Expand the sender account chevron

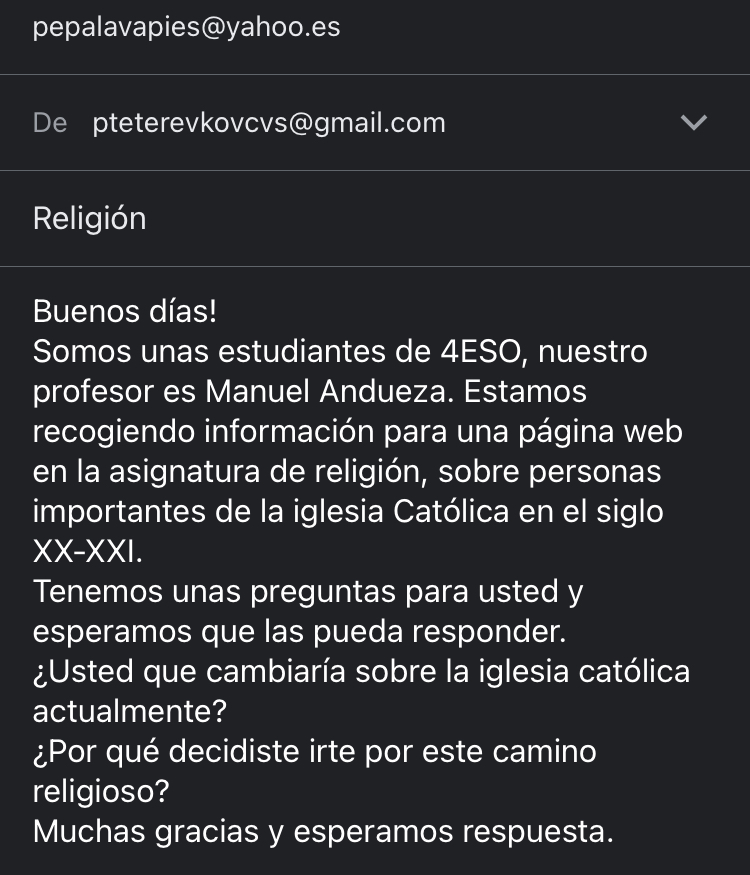[693, 123]
